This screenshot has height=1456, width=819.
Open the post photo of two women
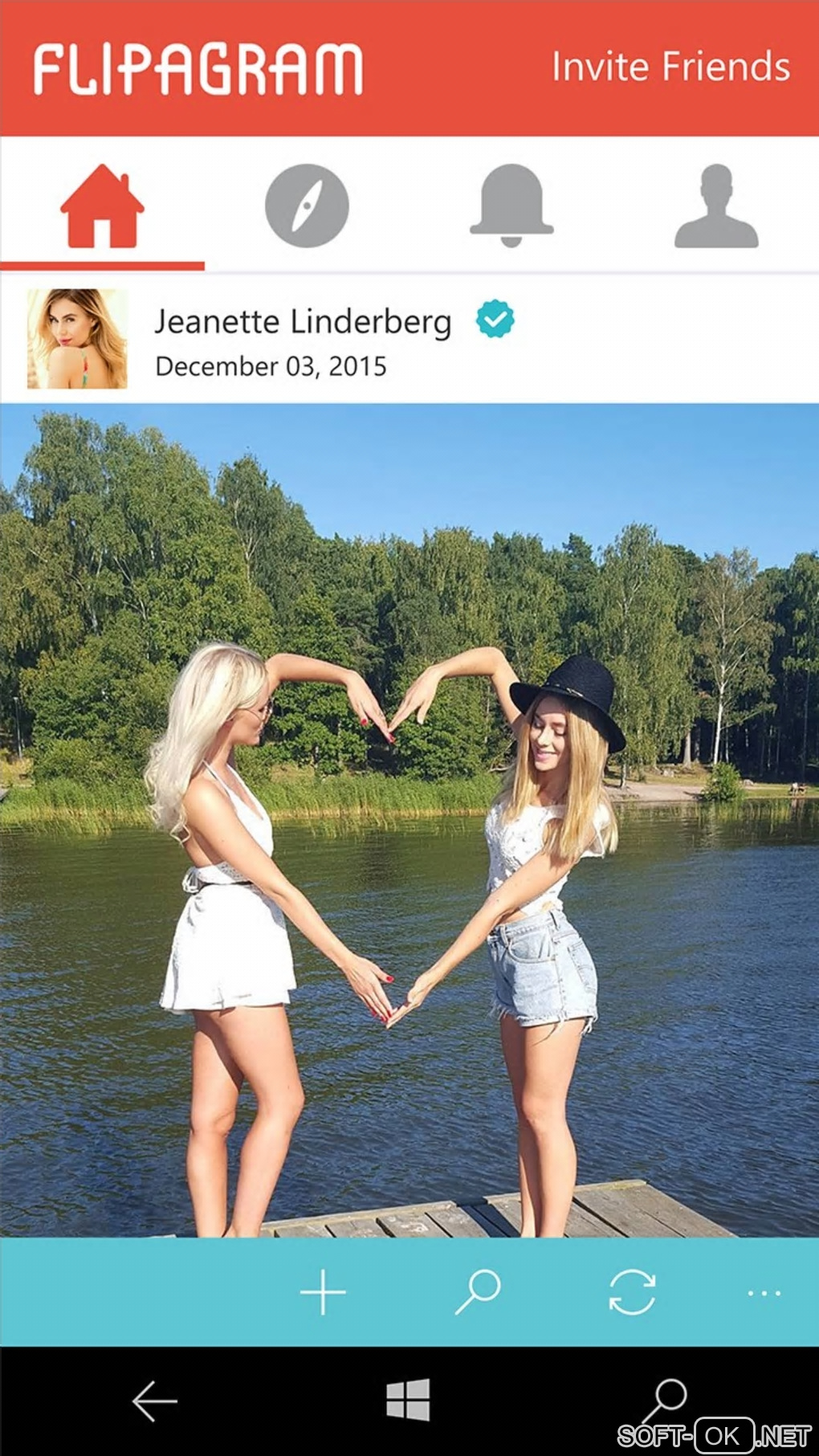[x=409, y=819]
